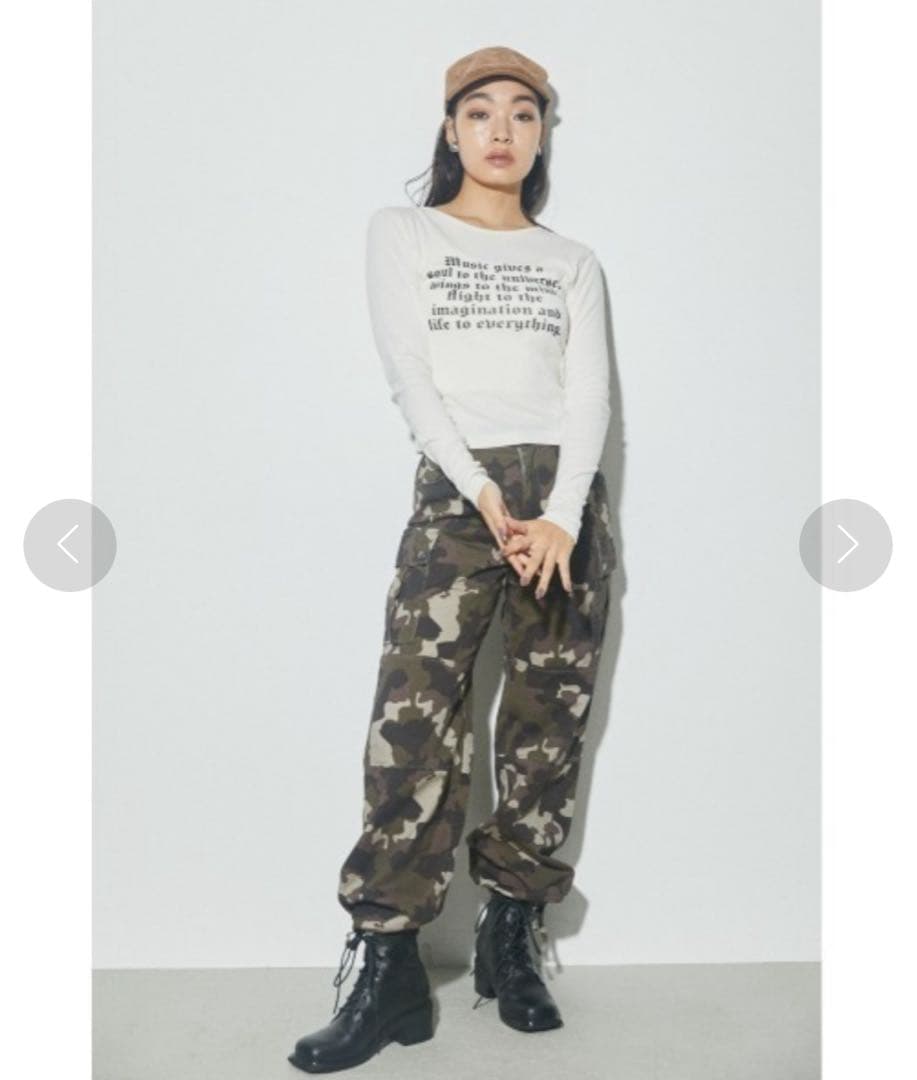
Task: Tap the circular arrow button on the left
Action: [x=70, y=545]
